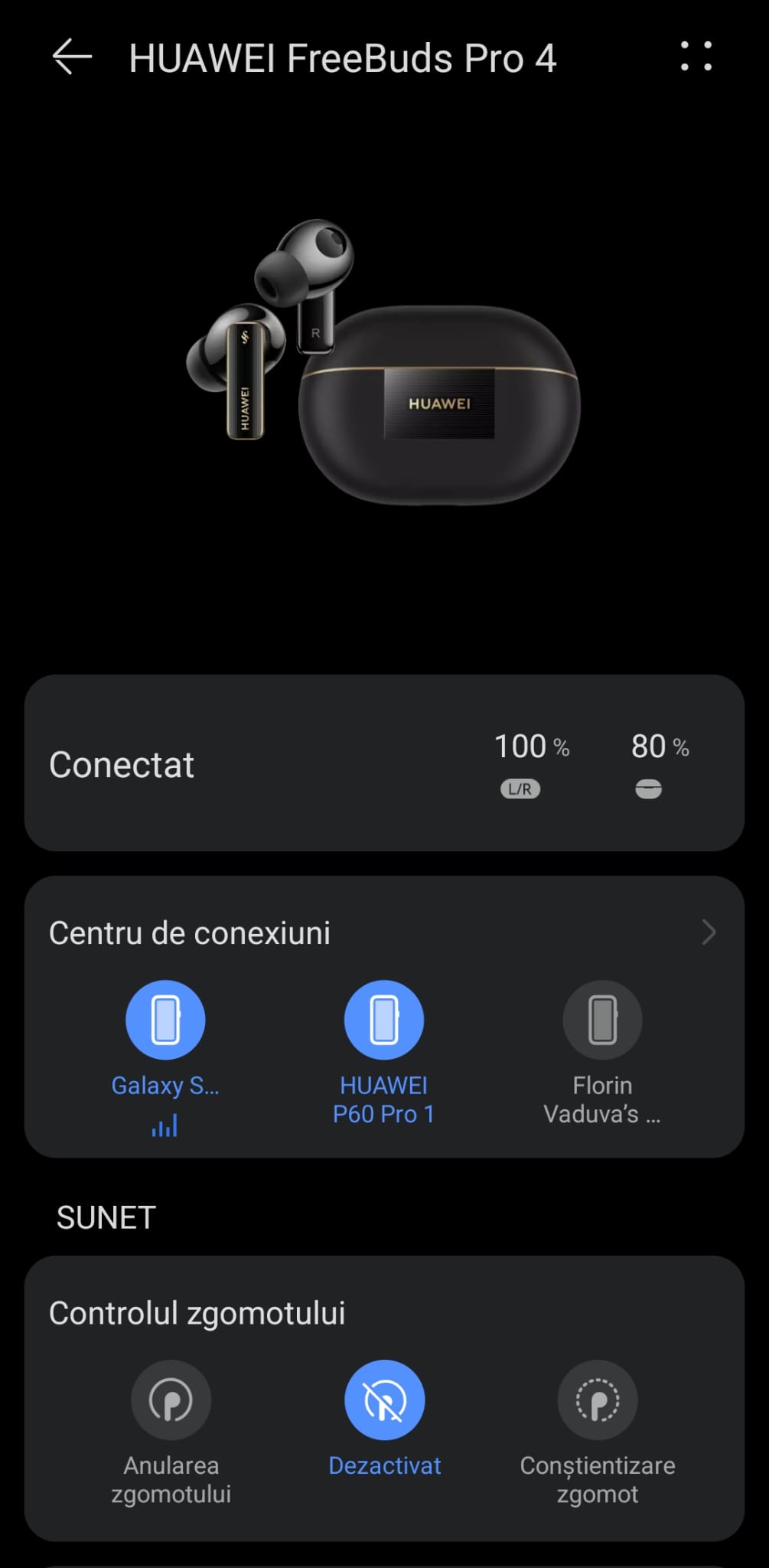Select HUAWEI P60 Pro 1 device

[384, 1020]
